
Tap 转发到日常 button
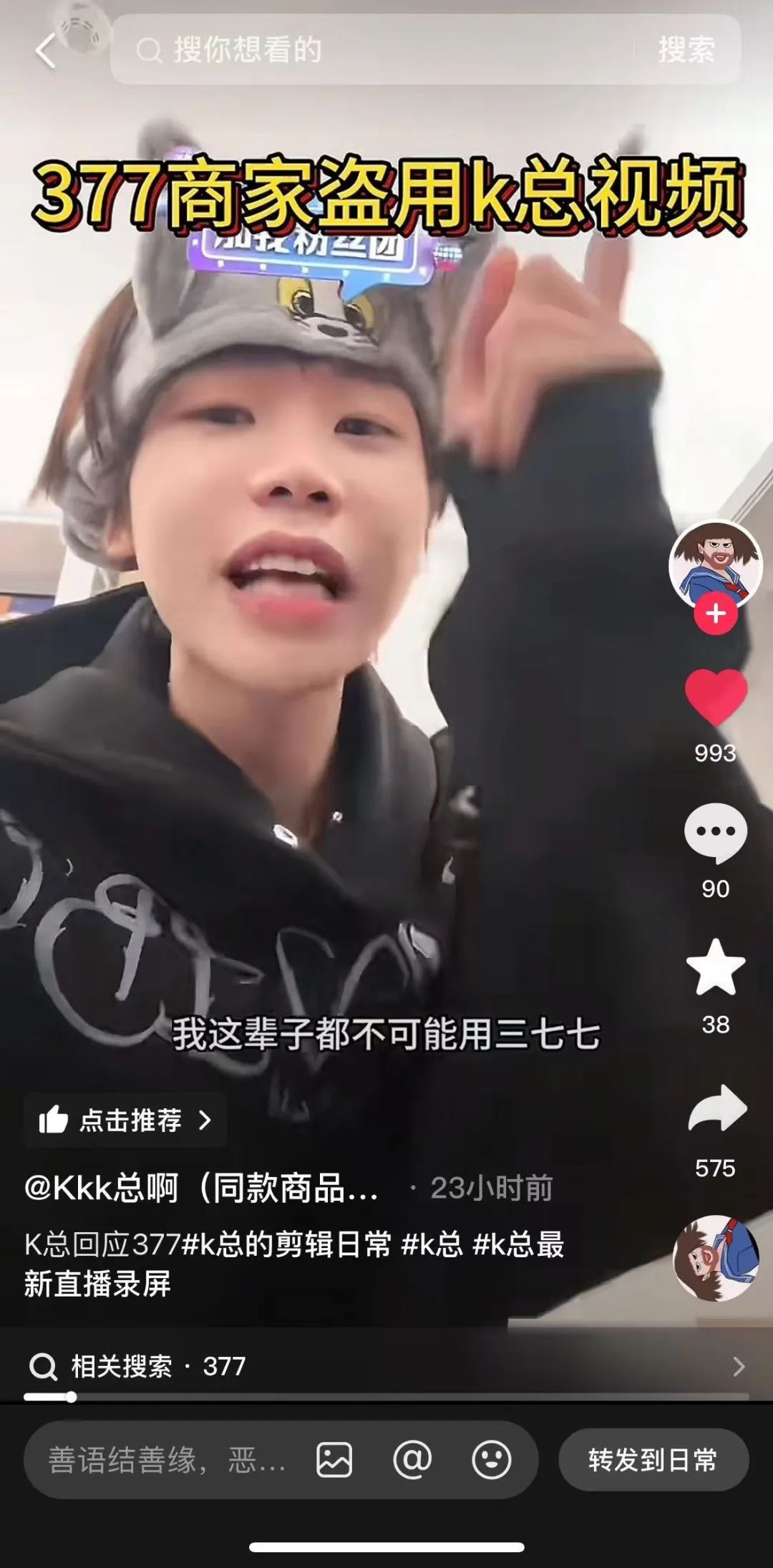(x=653, y=1460)
